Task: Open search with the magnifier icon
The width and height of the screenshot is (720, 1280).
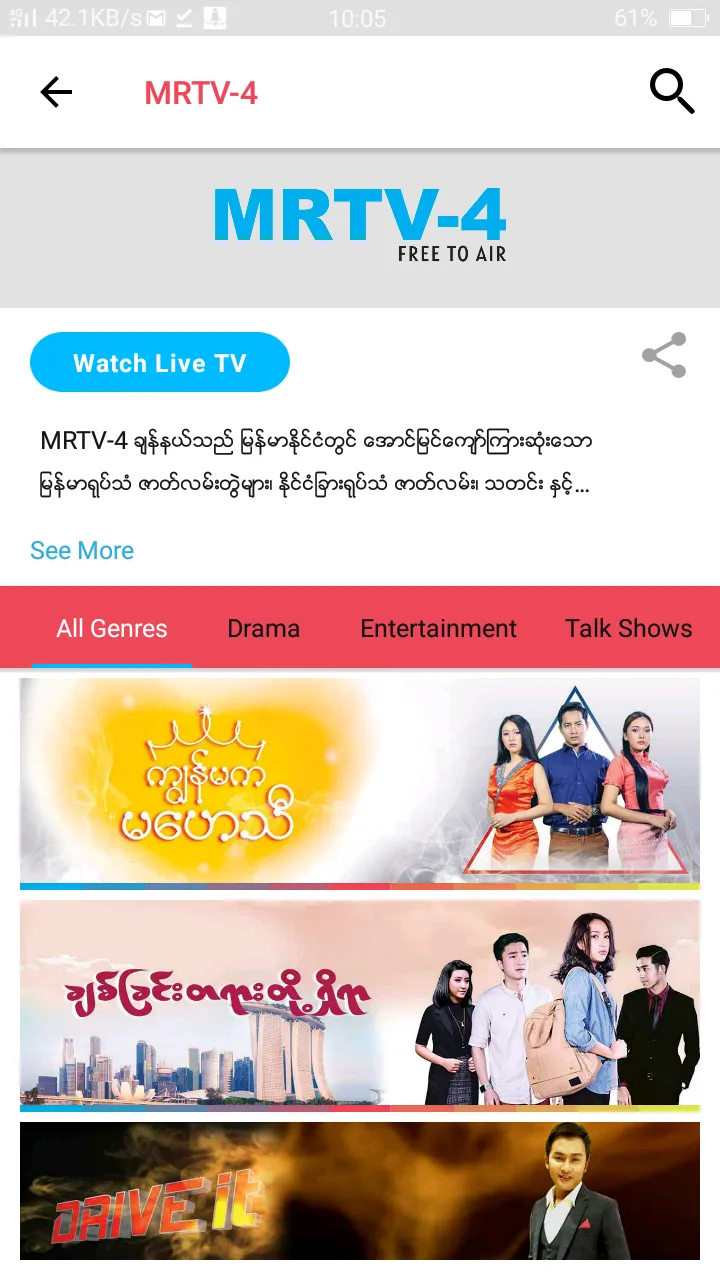Action: (x=671, y=92)
